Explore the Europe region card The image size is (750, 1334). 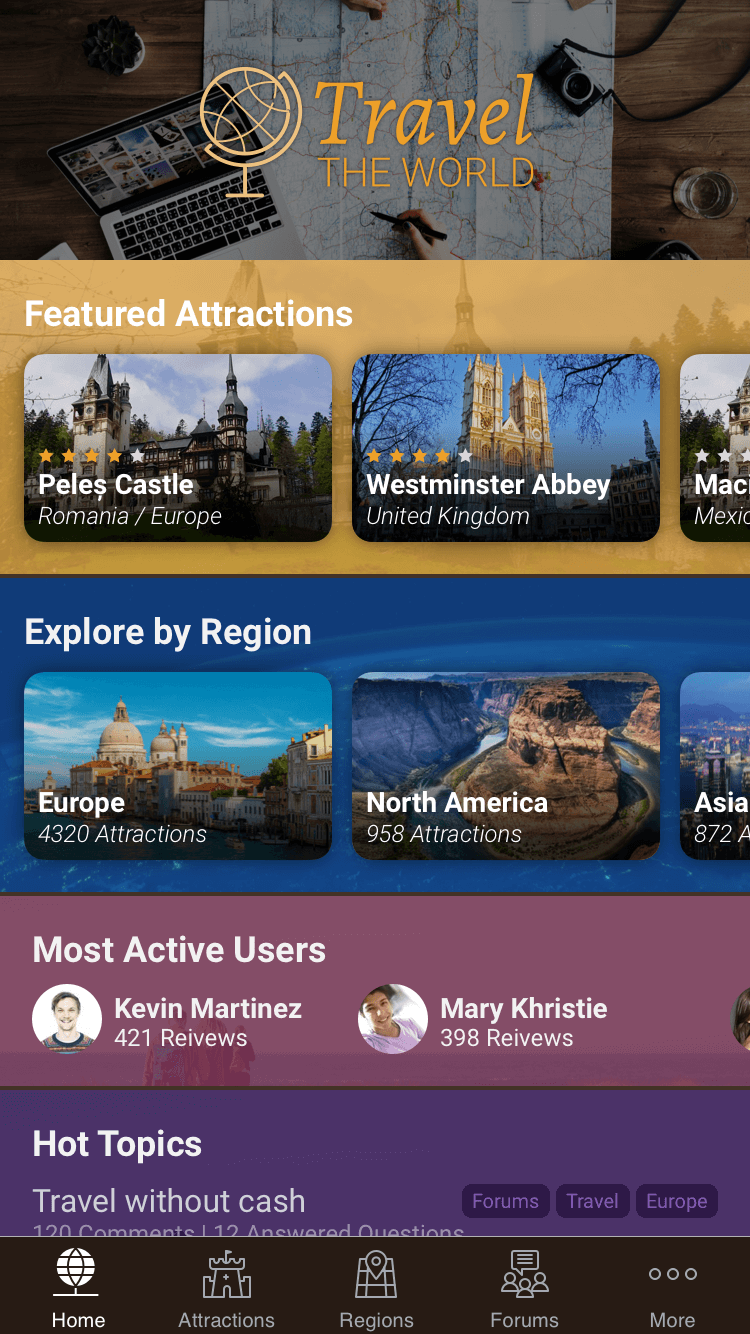tap(178, 766)
